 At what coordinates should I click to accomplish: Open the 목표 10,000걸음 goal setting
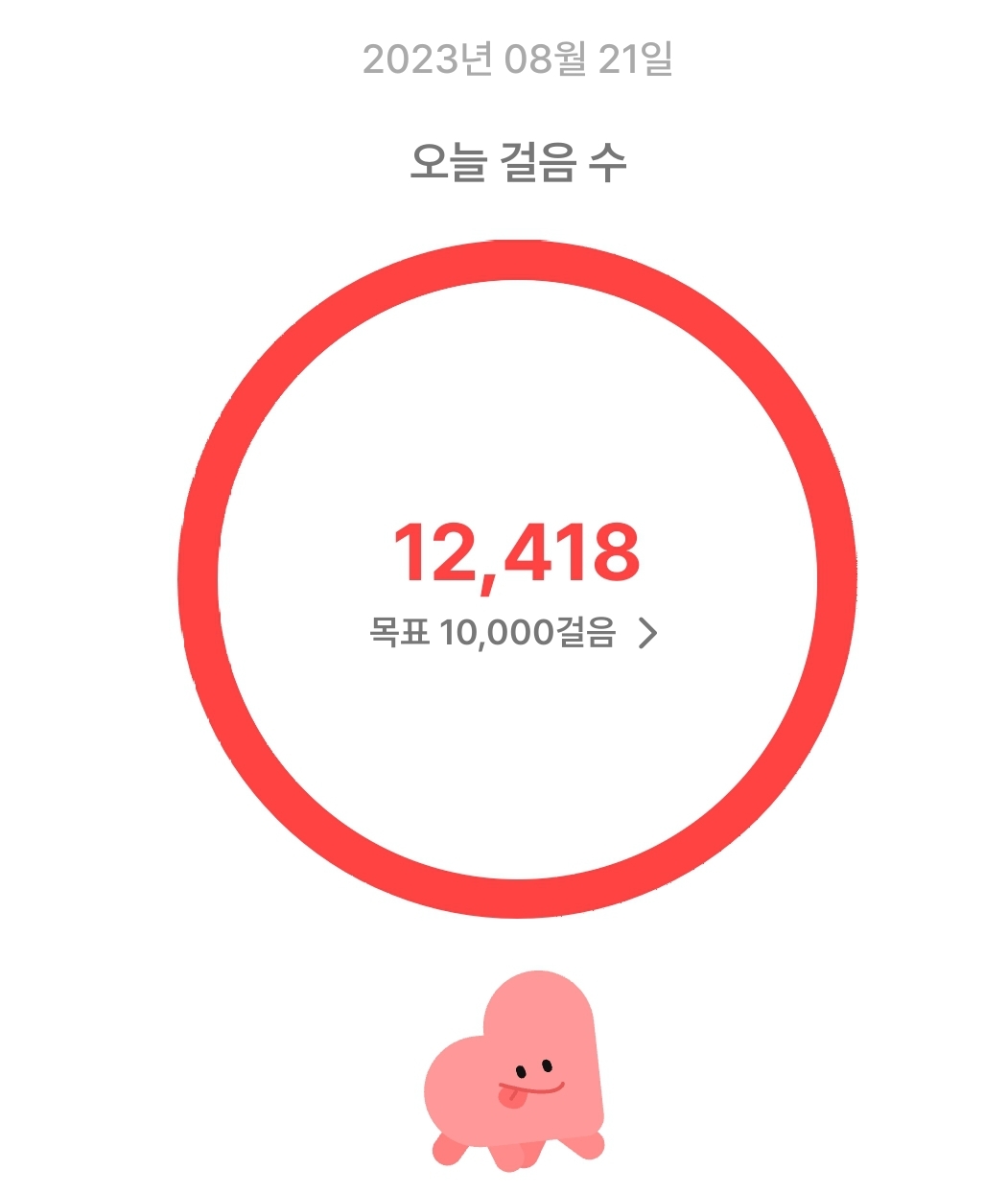[514, 633]
